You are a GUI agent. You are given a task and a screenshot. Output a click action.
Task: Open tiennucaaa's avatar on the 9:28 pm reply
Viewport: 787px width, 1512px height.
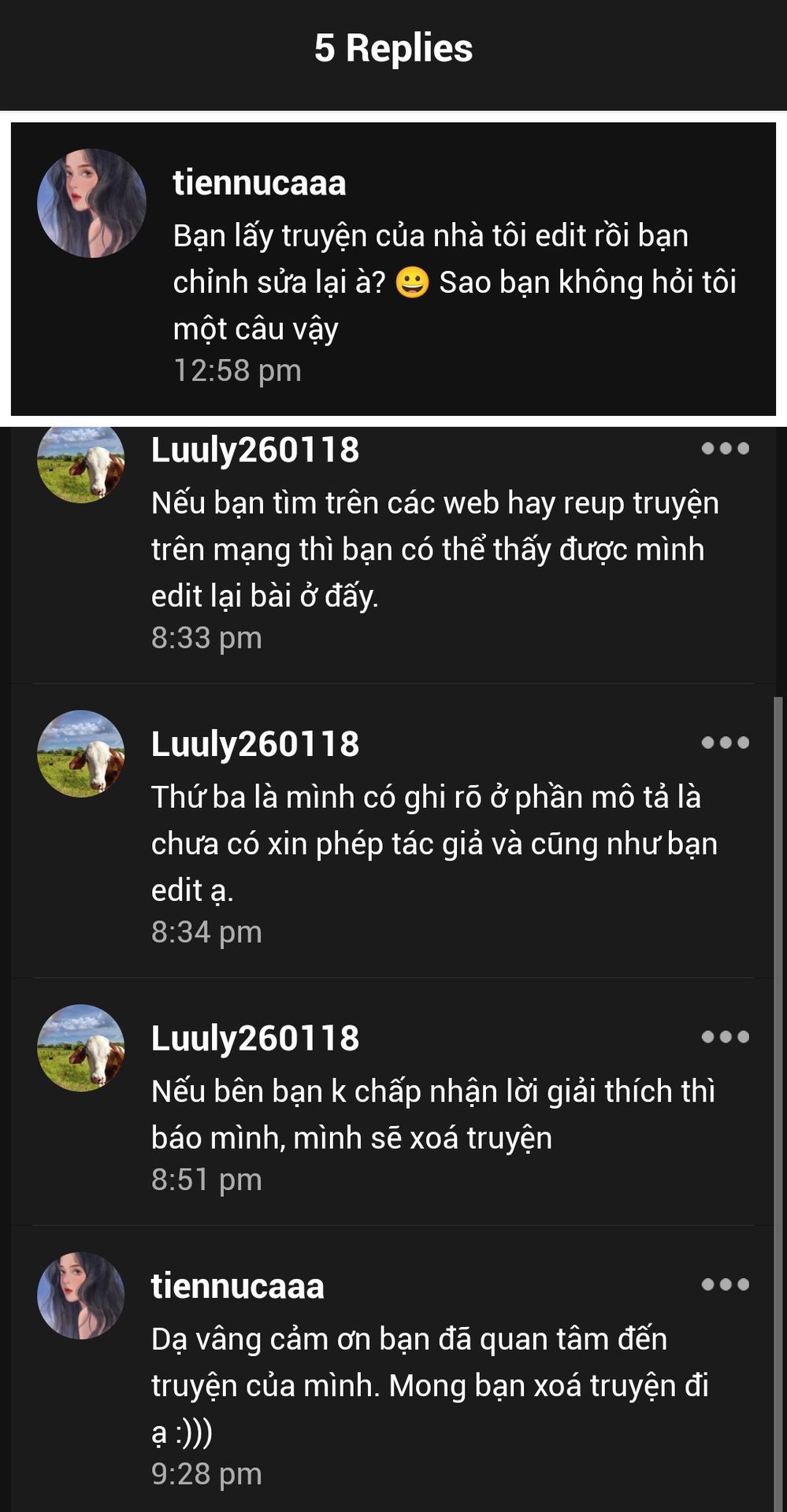(81, 1295)
